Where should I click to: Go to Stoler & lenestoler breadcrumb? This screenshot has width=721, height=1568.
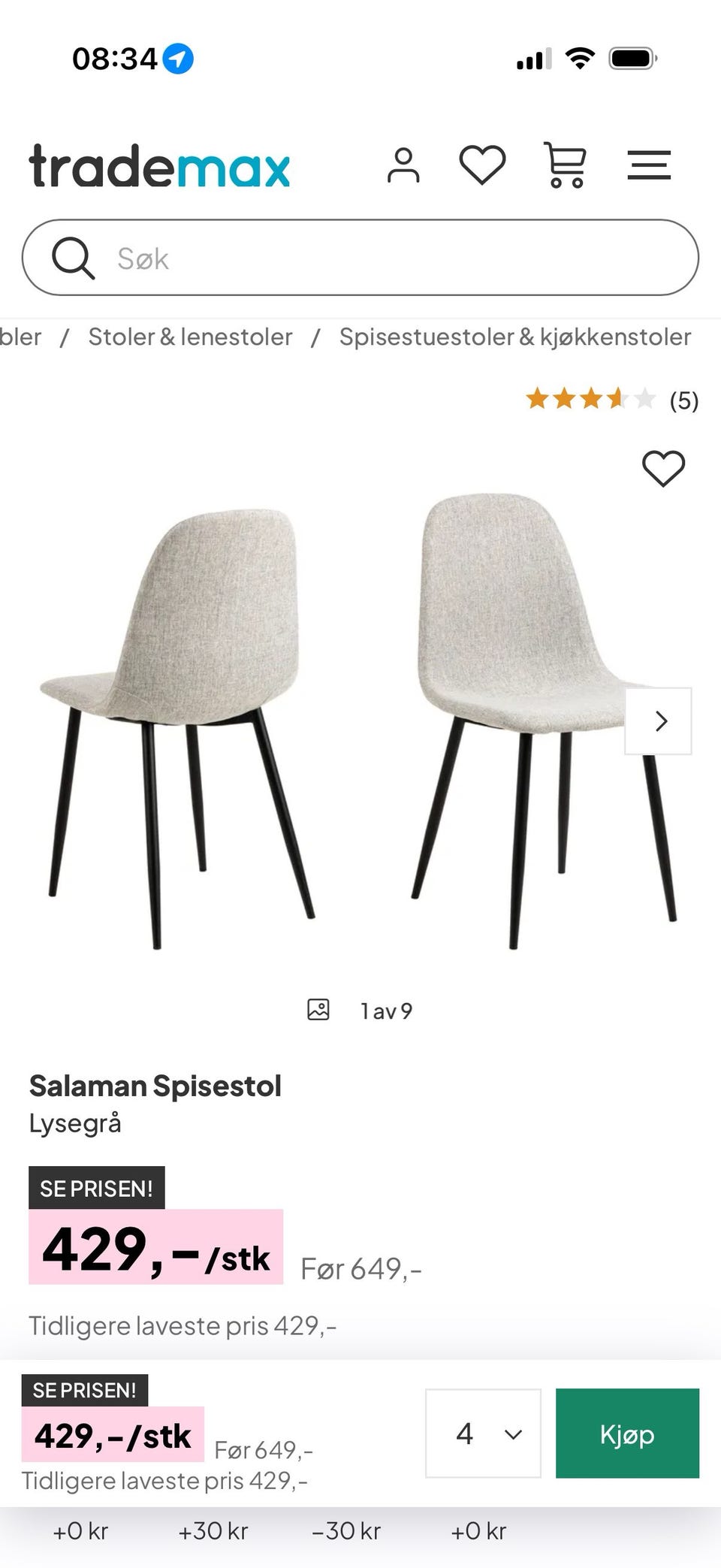[190, 337]
